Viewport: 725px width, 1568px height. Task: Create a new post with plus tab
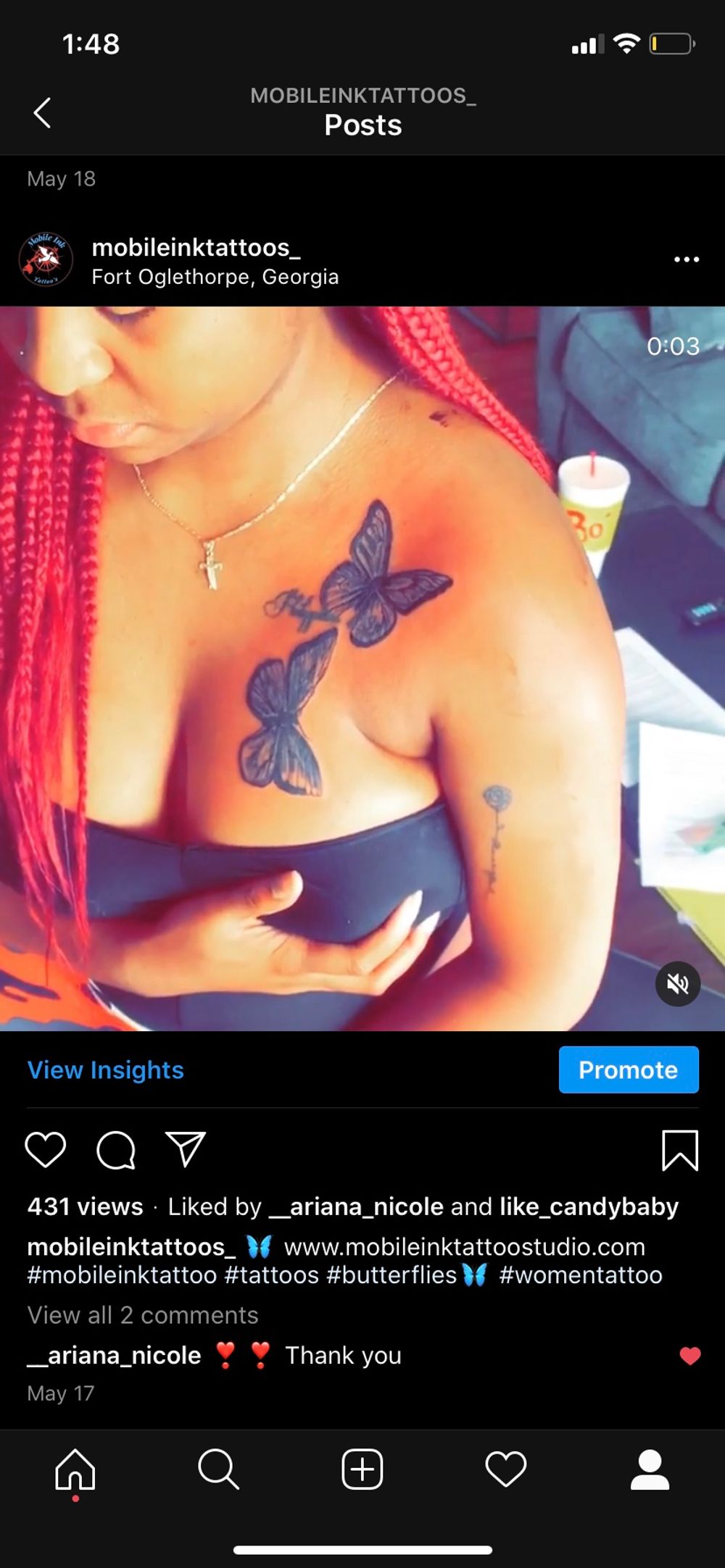tap(362, 1469)
